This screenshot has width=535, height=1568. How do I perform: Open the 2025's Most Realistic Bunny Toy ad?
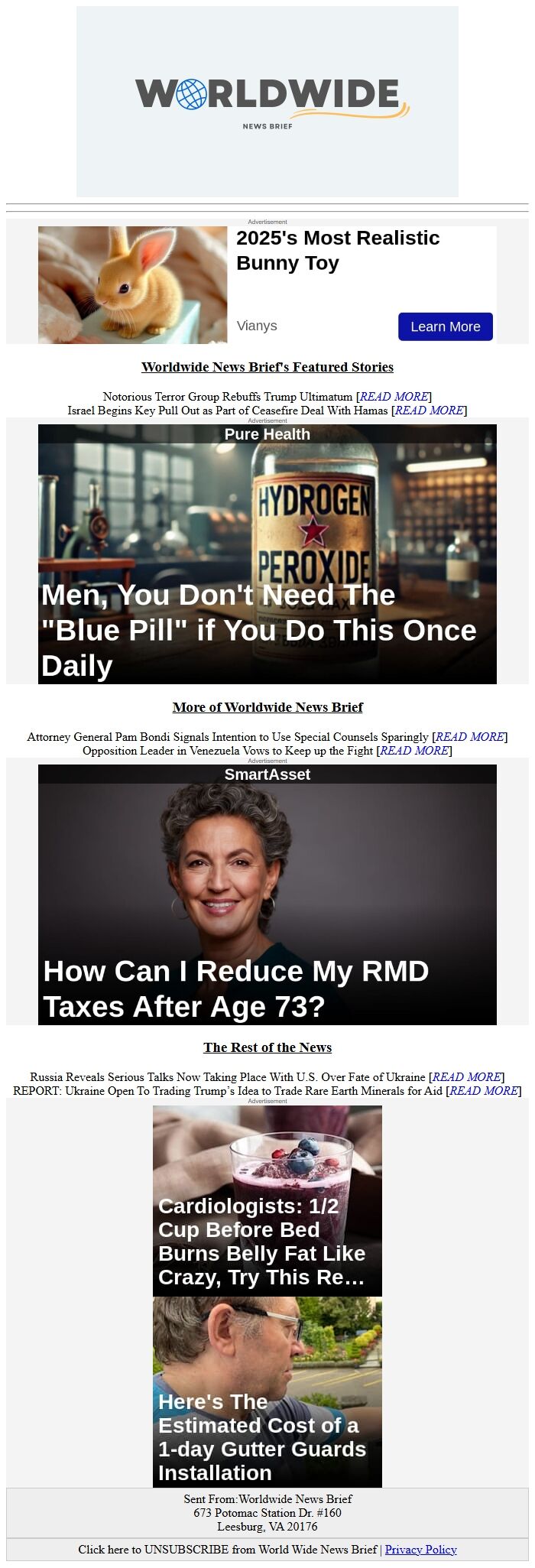click(337, 250)
